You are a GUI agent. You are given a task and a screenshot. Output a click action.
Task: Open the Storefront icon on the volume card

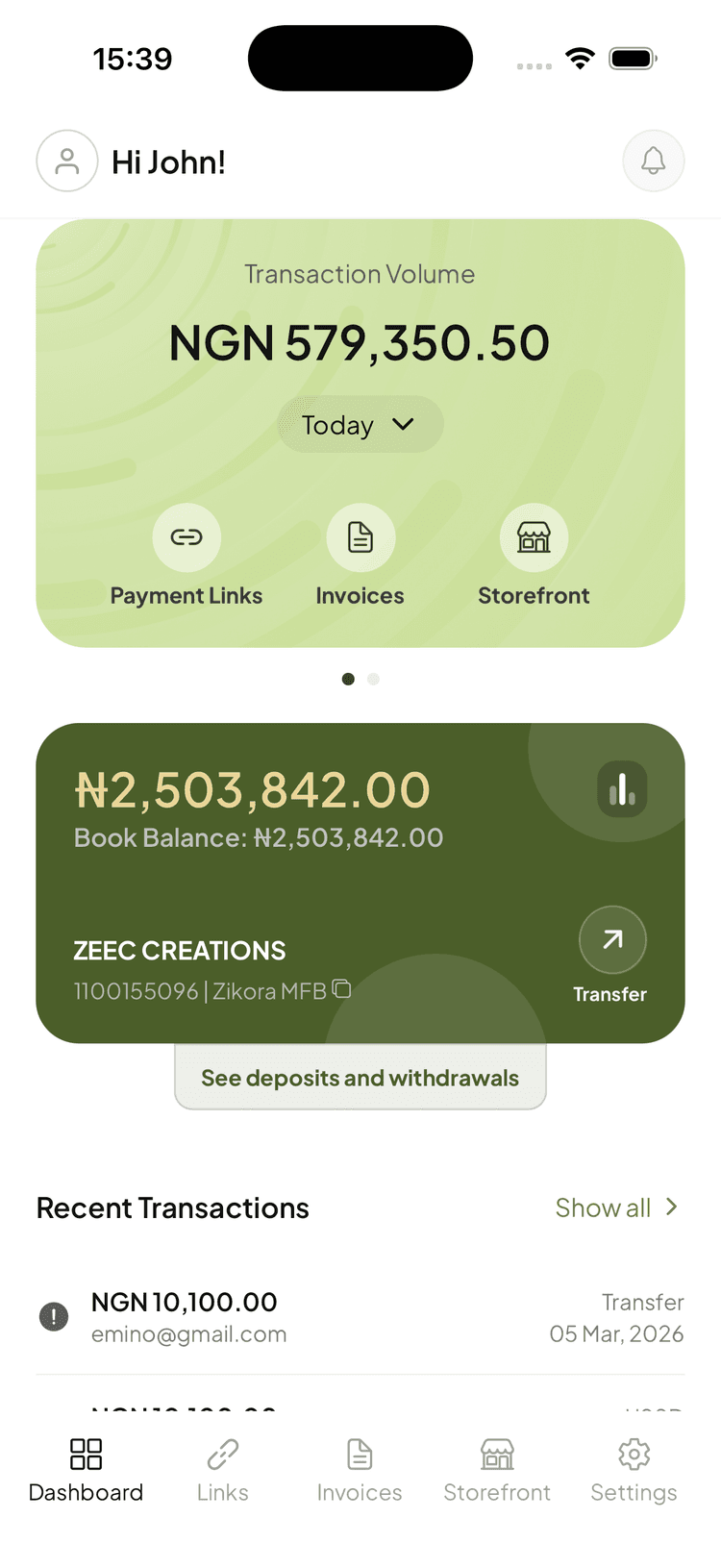pyautogui.click(x=535, y=537)
